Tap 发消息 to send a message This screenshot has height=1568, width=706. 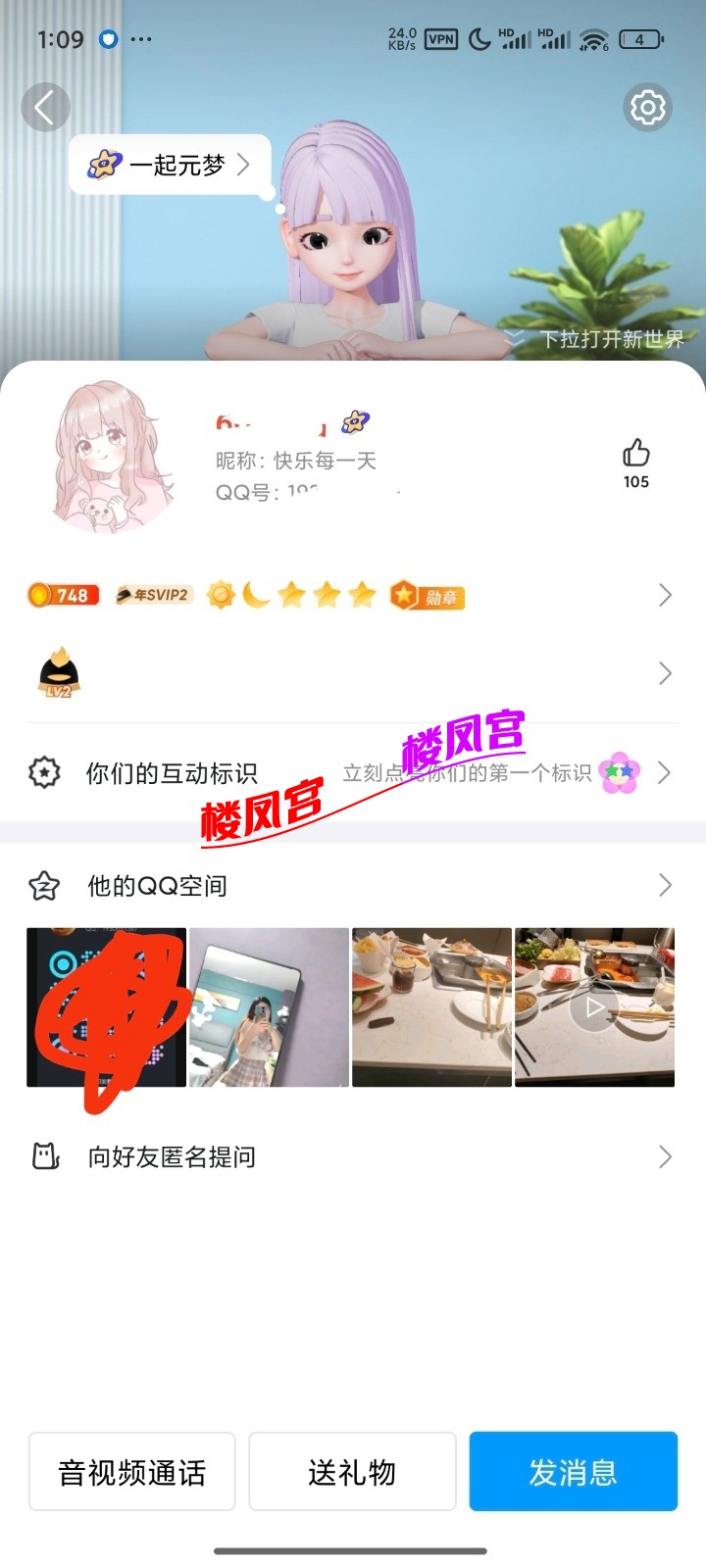[573, 1471]
